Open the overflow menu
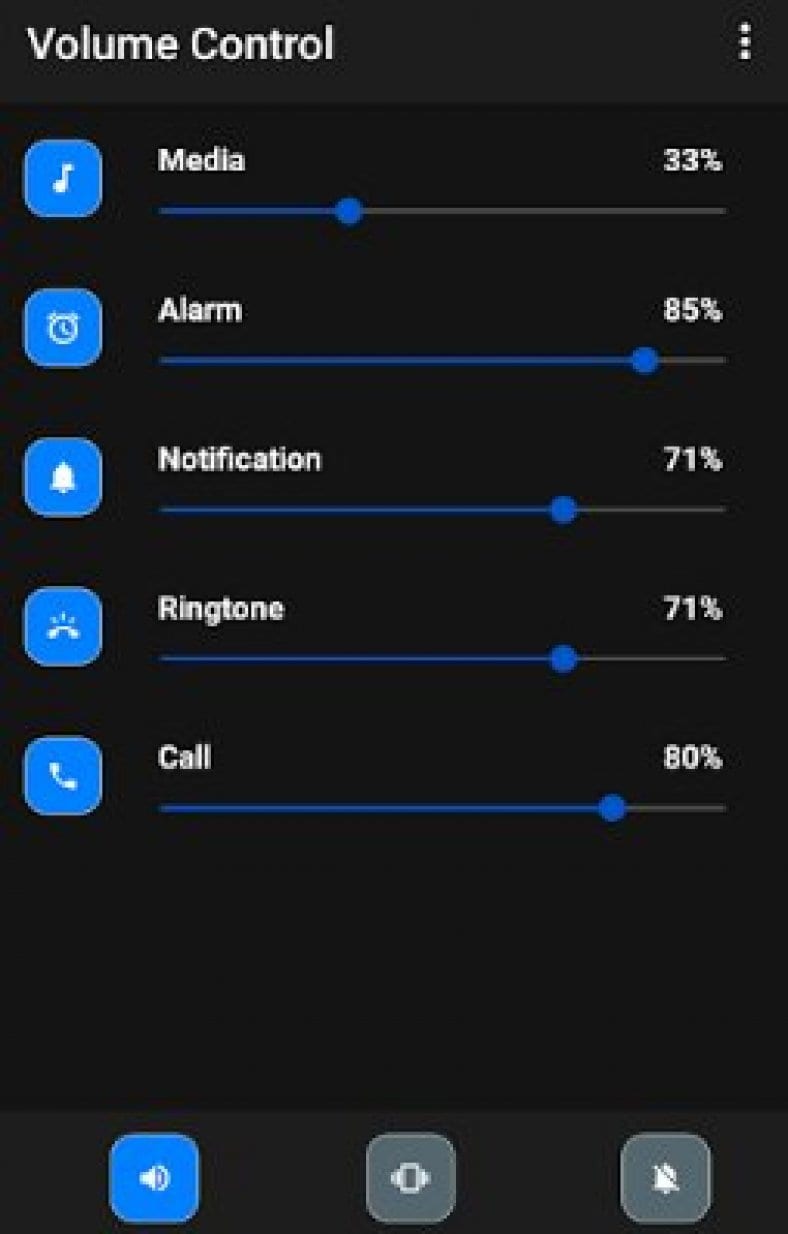Screen dimensions: 788x1234 click(744, 43)
